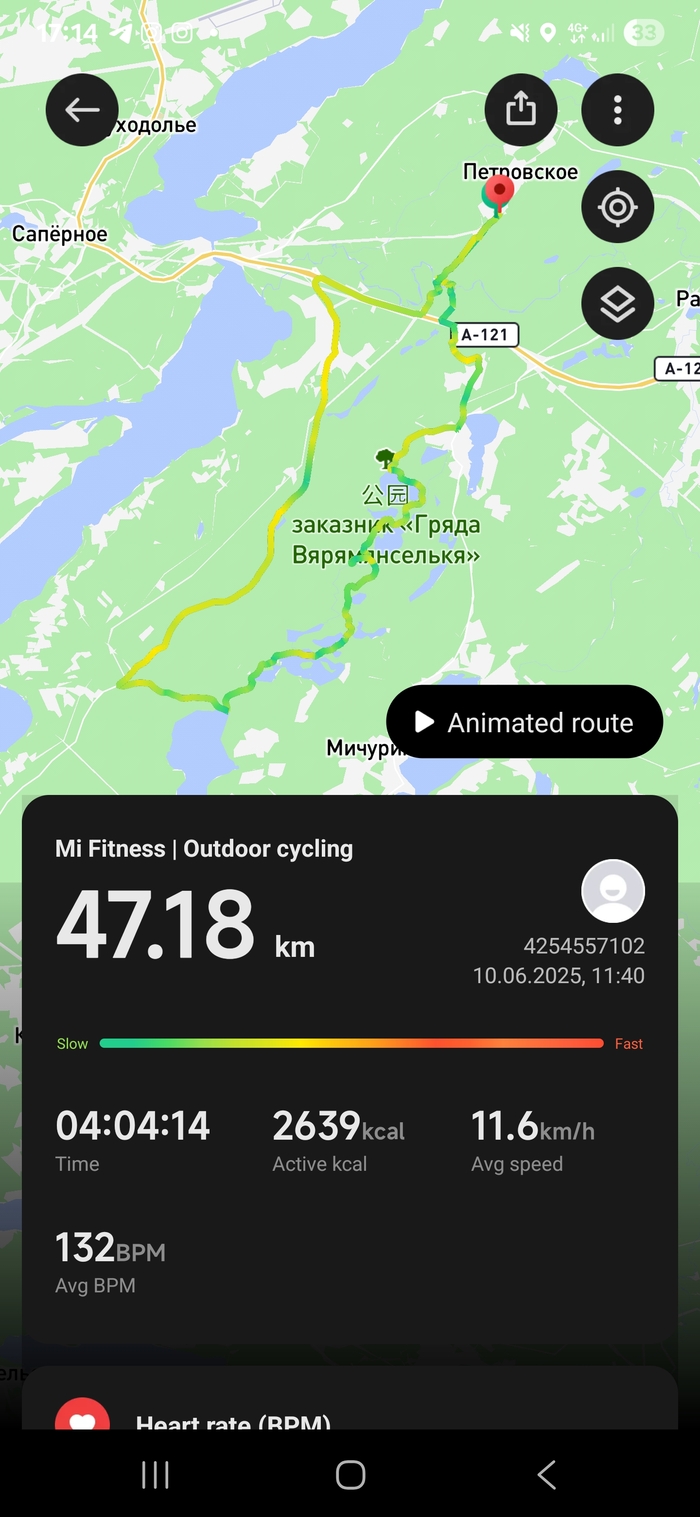700x1517 pixels.
Task: Open the recent apps view
Action: point(155,1474)
